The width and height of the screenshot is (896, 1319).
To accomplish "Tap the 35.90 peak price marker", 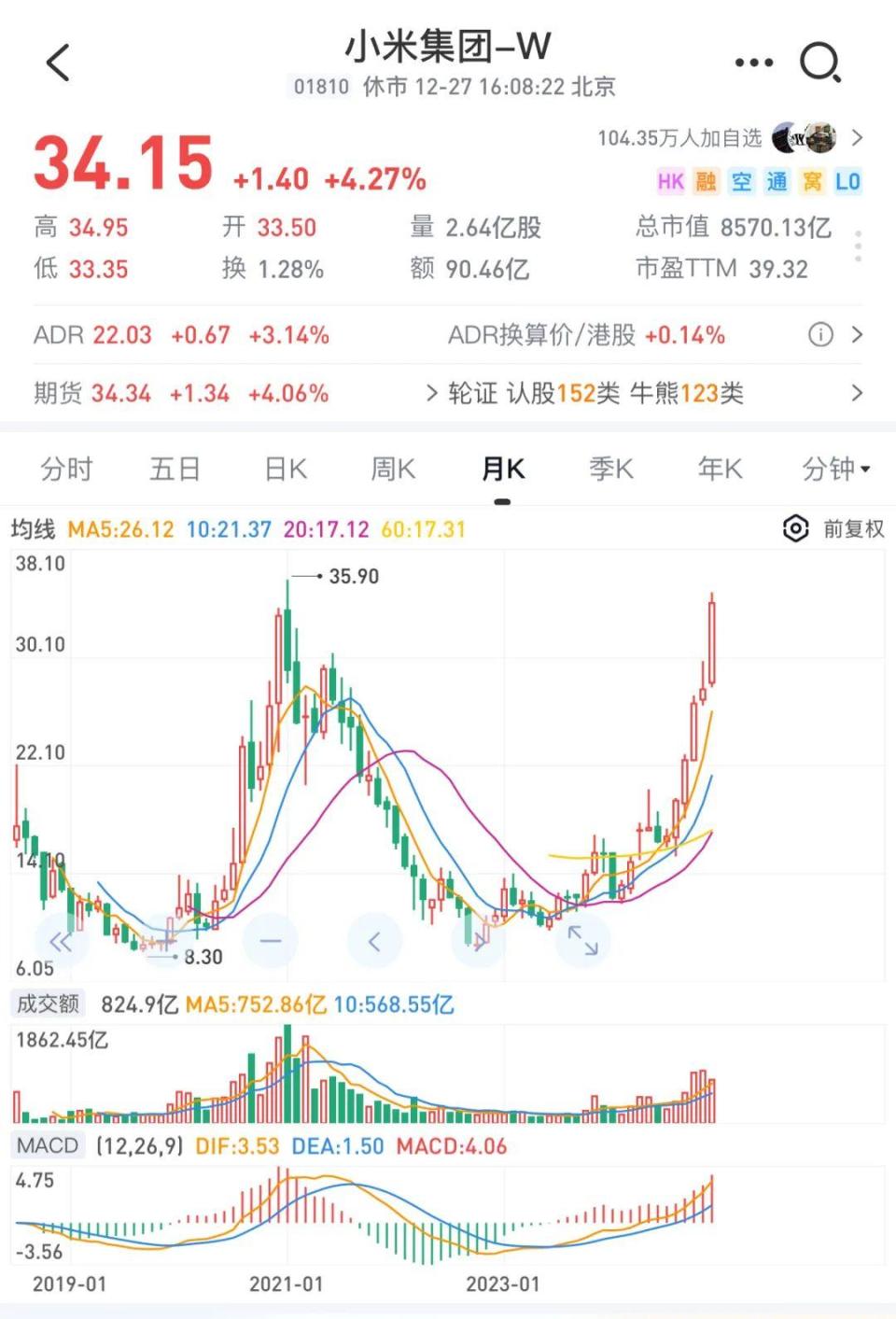I will (352, 576).
